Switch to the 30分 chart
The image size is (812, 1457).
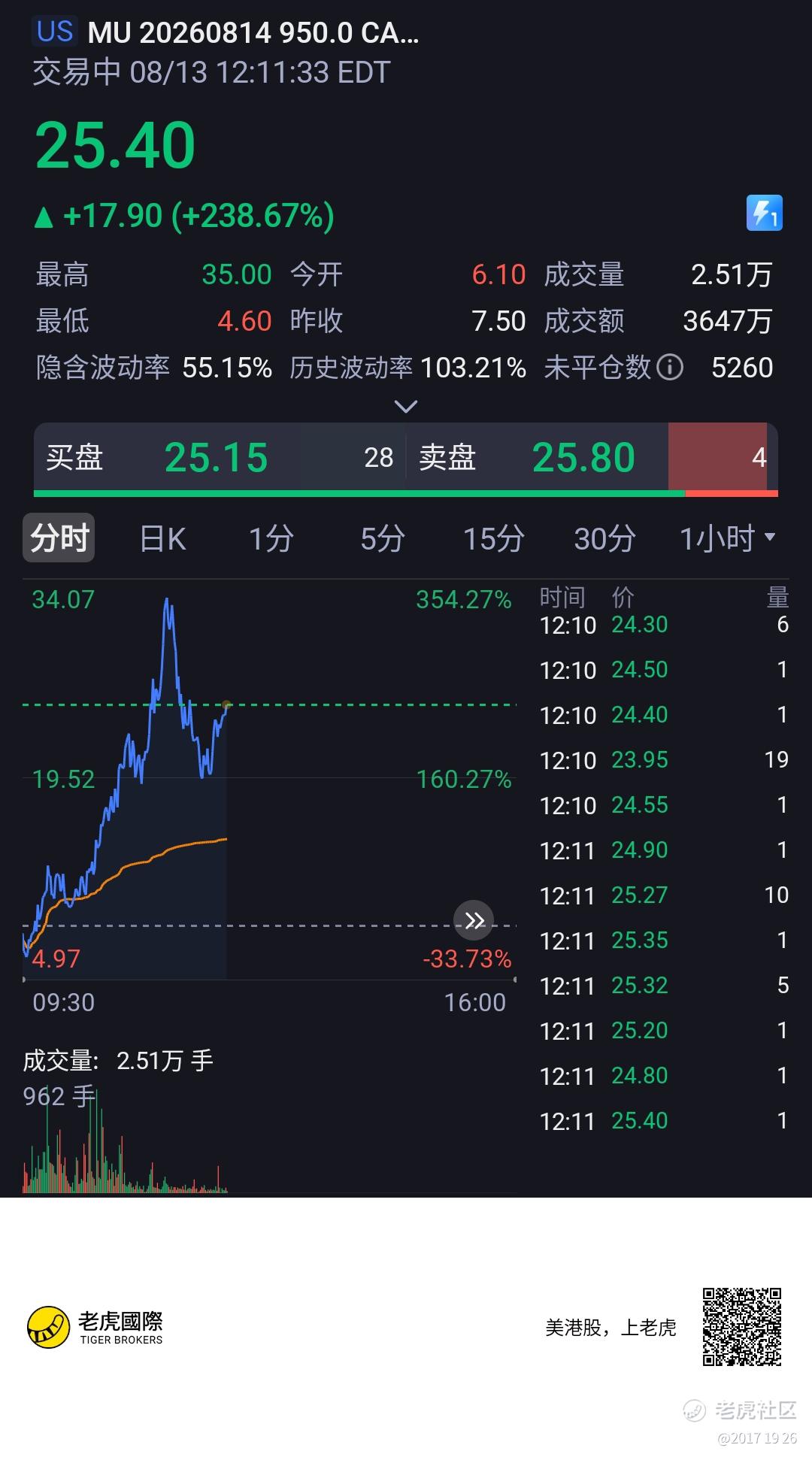605,539
